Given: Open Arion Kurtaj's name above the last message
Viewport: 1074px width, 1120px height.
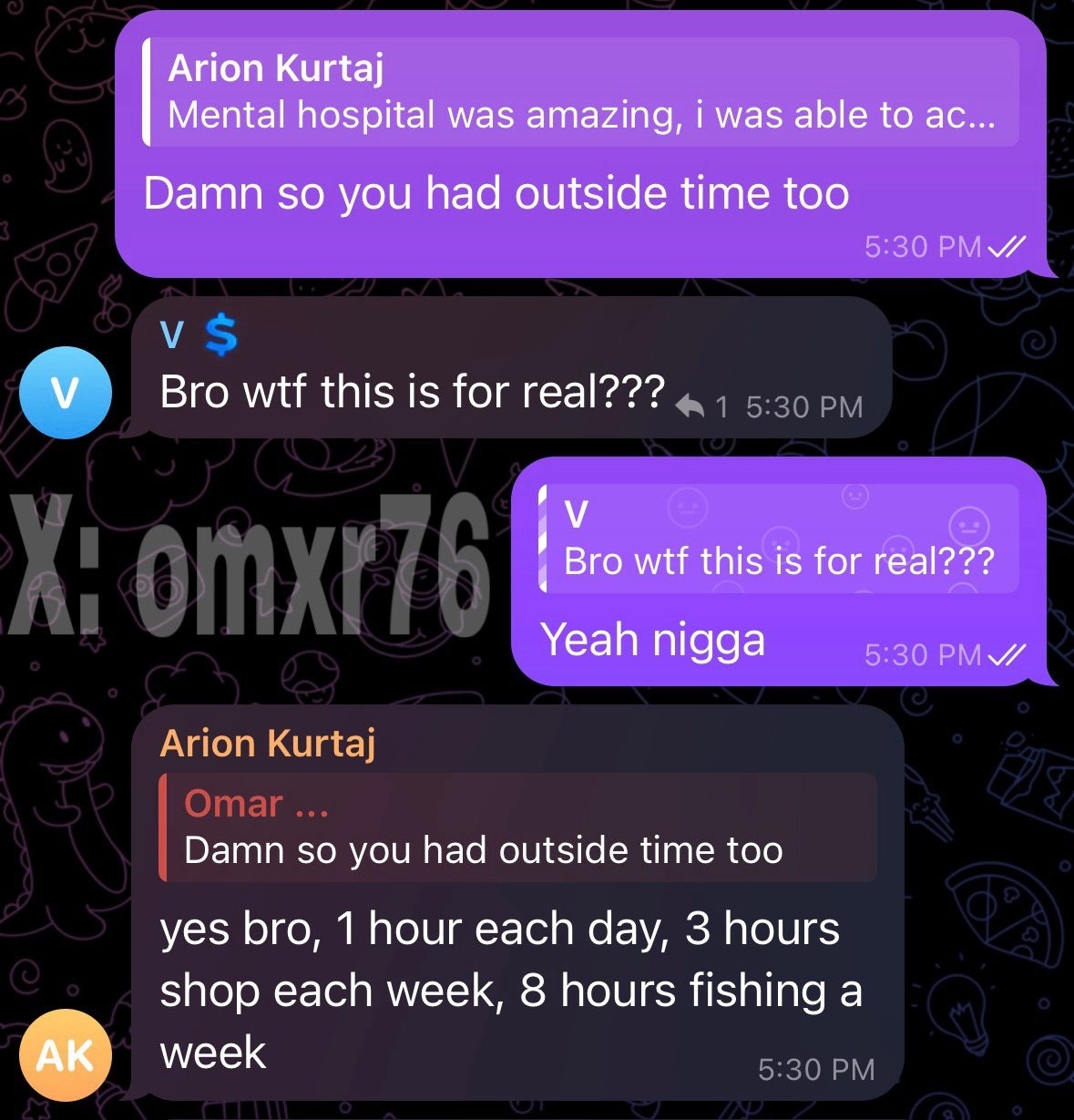Looking at the screenshot, I should 268,744.
